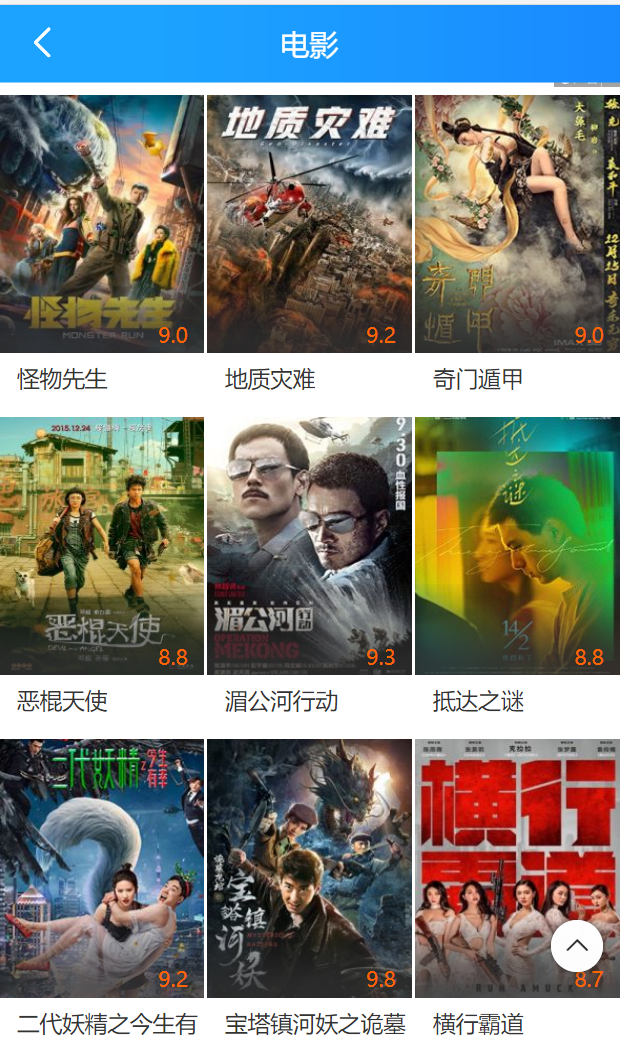Screen dimensions: 620x1062
Task: Open the movie 怪物先生
Action: pos(102,224)
